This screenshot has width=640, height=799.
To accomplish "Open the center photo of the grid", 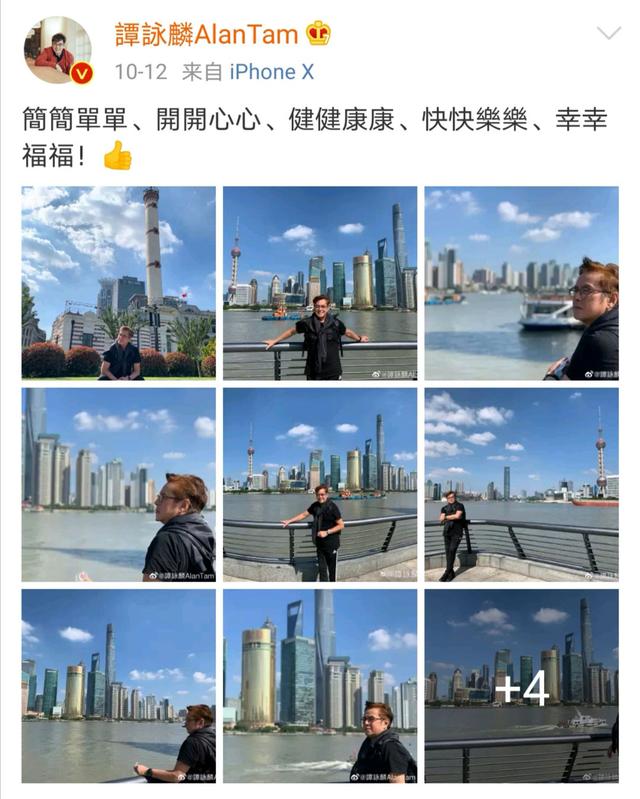I will click(x=320, y=485).
